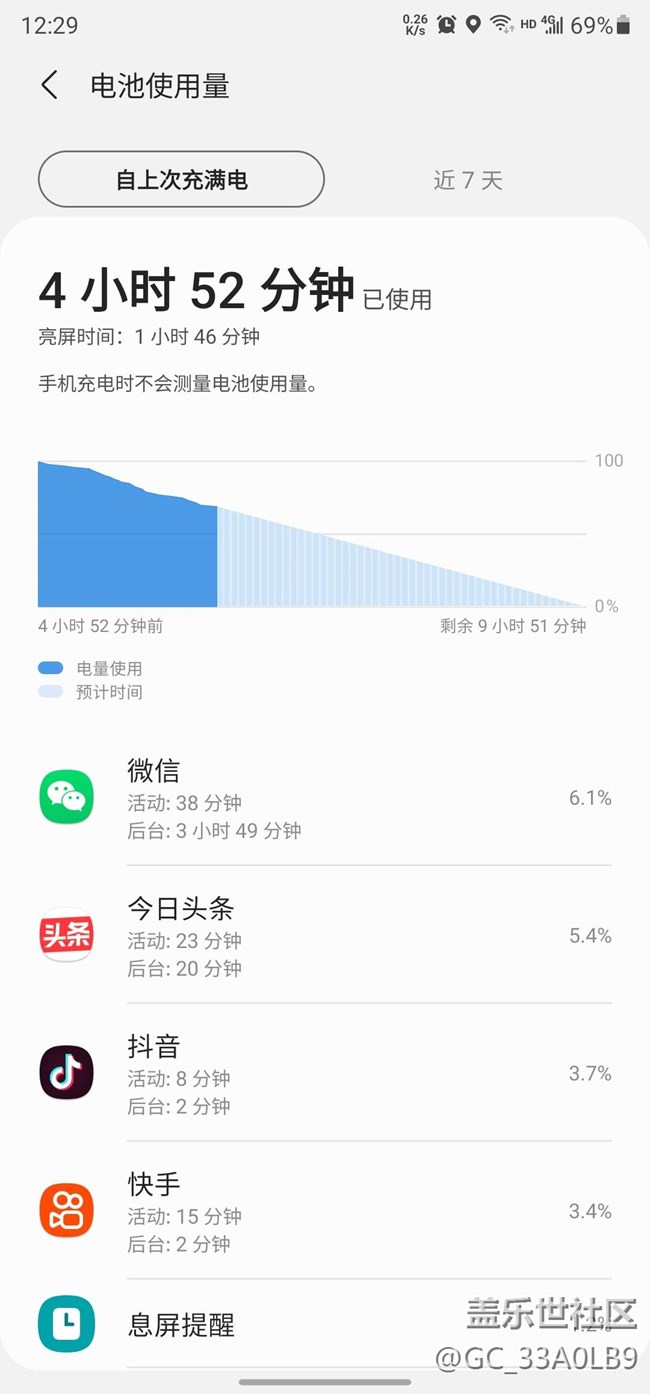Open 微信 battery usage details
Viewport: 650px width, 1394px height.
tap(325, 798)
